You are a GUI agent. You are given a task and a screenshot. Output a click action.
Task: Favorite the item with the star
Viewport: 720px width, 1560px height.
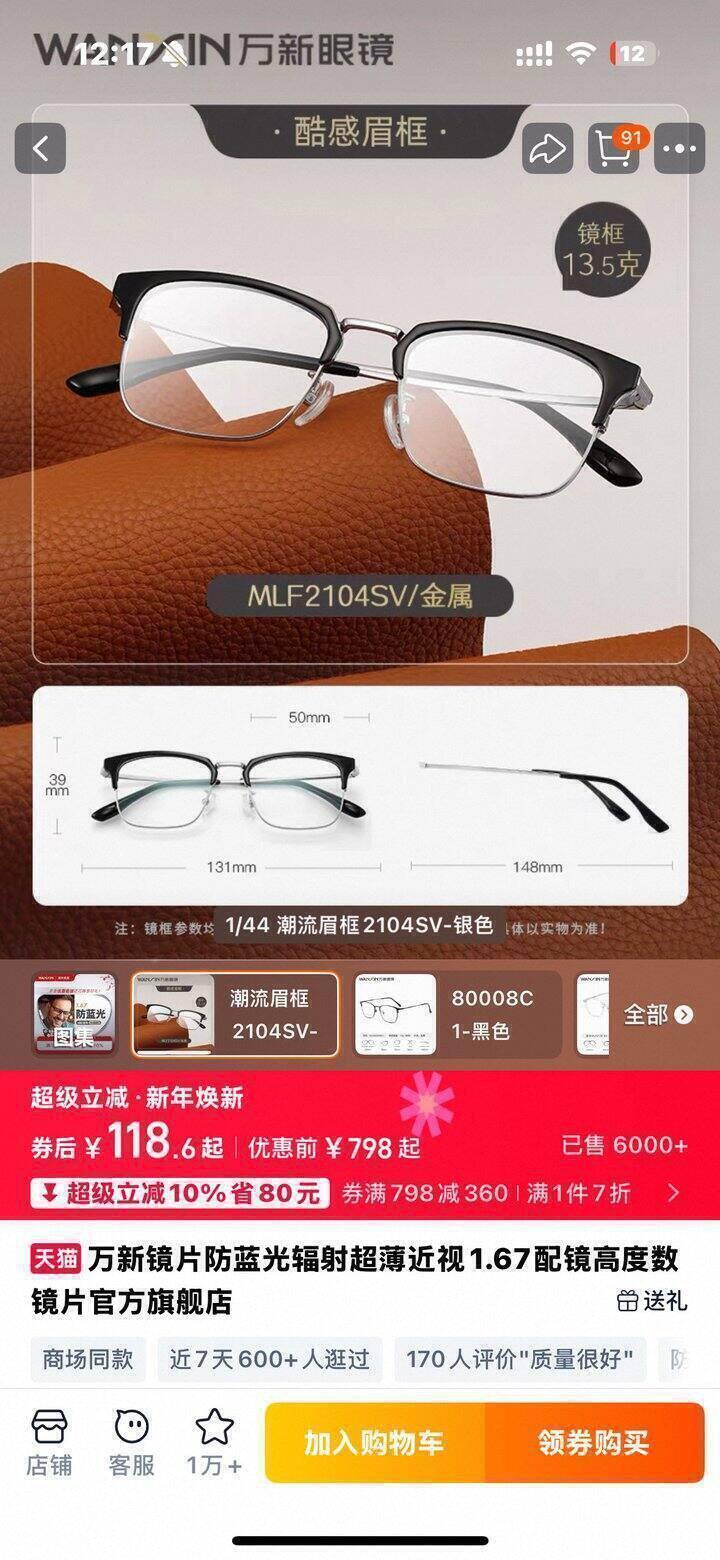point(214,1443)
